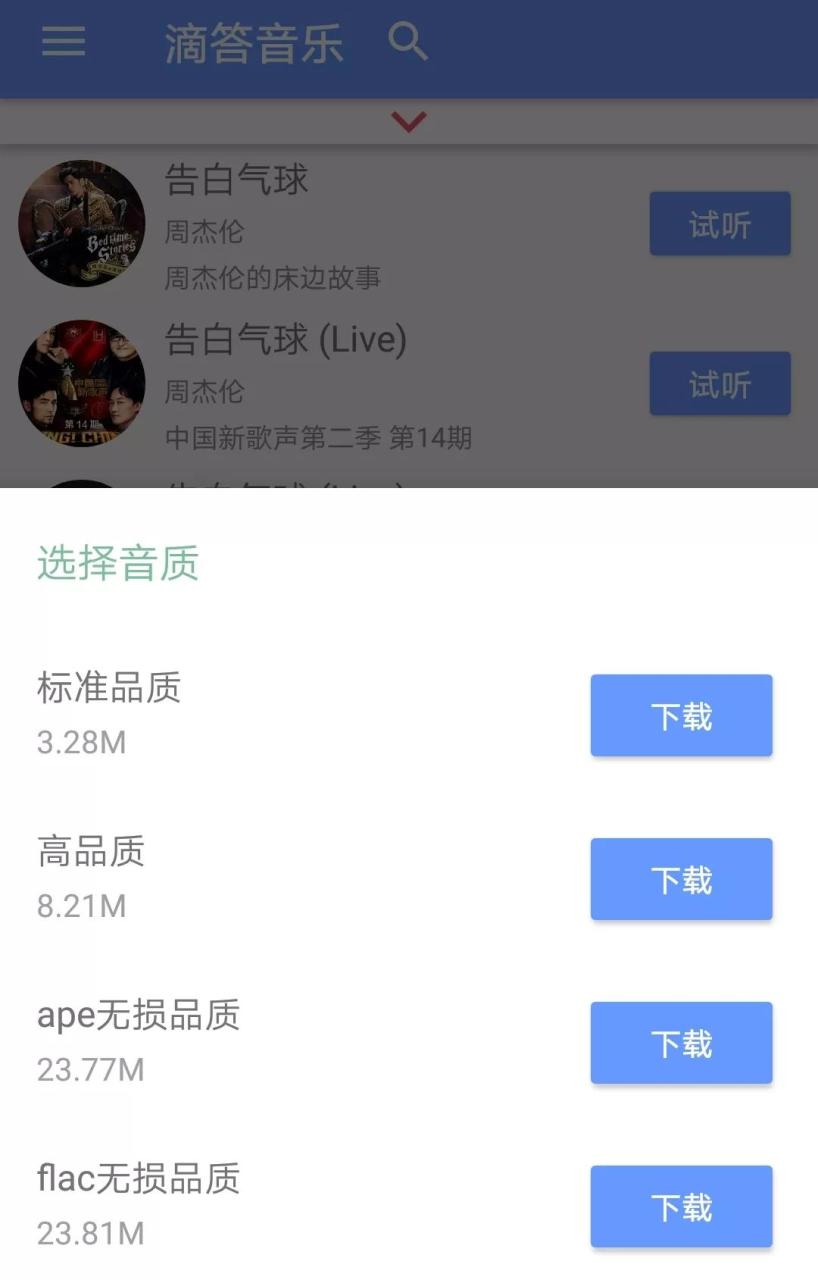Tap the 滴答音乐 app title

253,44
